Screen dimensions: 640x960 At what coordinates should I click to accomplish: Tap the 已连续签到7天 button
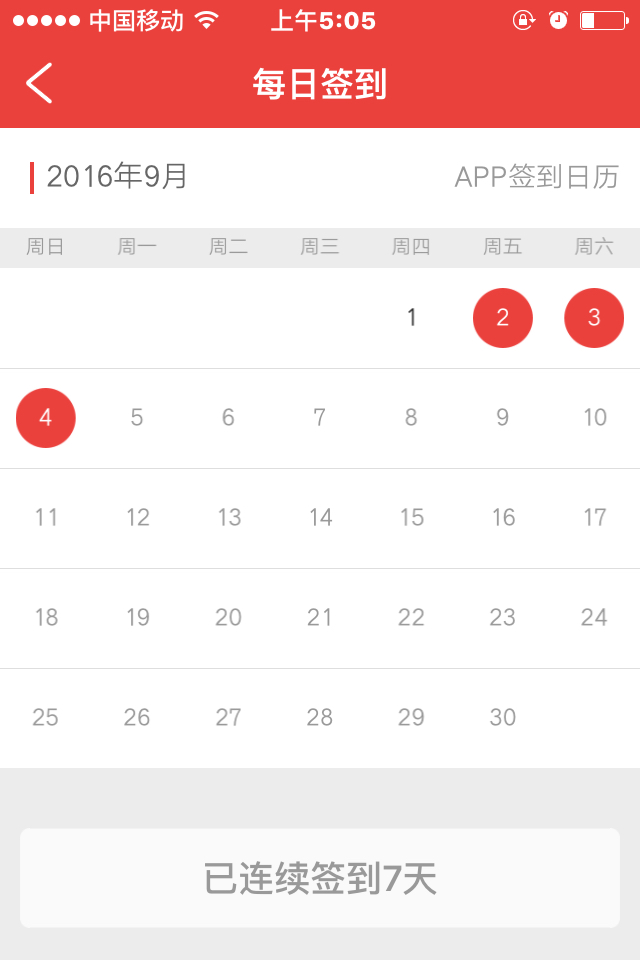[x=320, y=878]
